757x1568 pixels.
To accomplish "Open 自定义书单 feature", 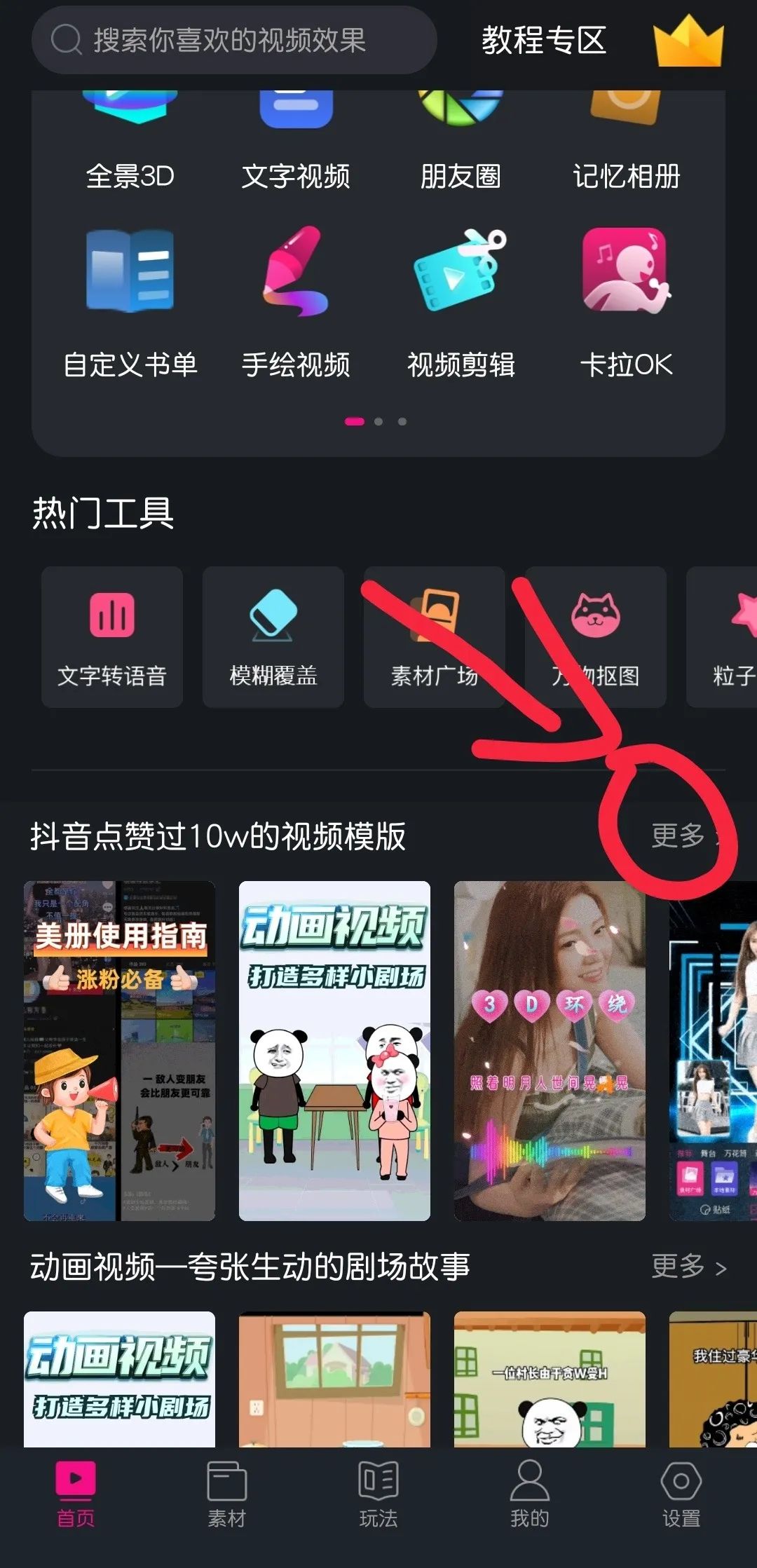I will click(130, 301).
